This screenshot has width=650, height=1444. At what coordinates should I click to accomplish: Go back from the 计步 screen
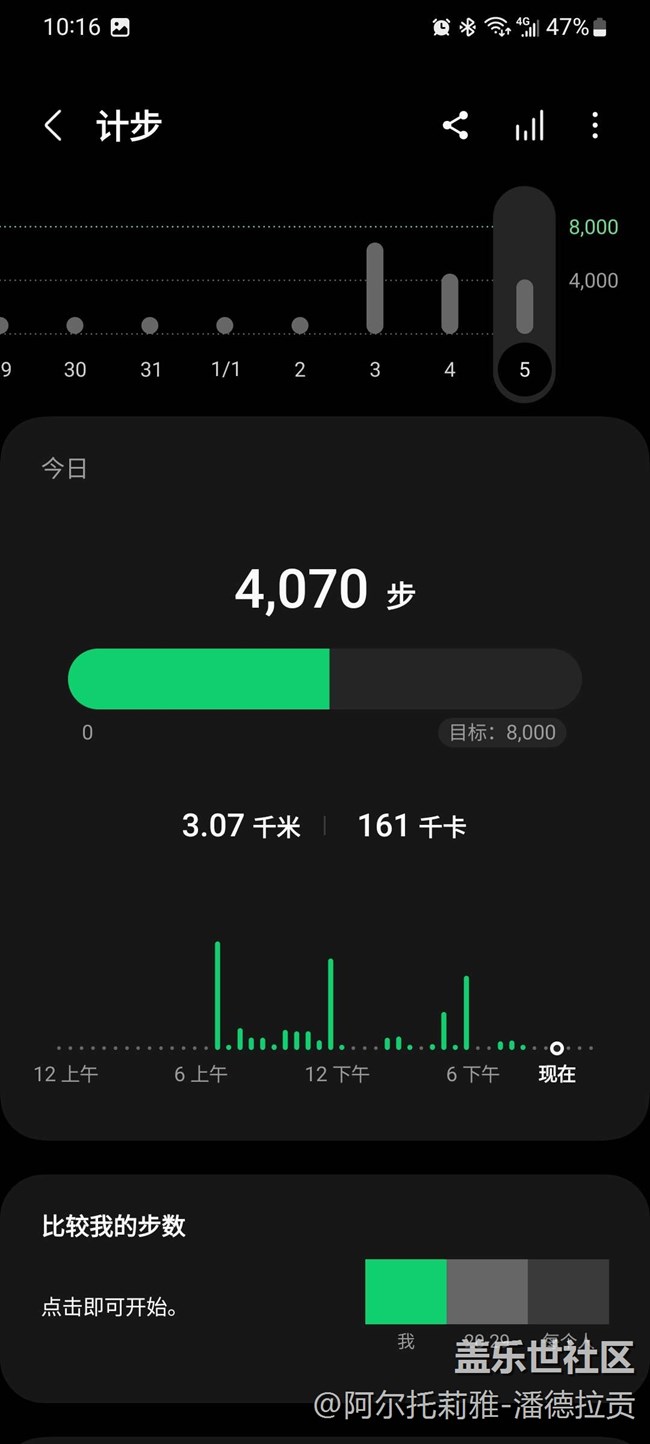(54, 126)
